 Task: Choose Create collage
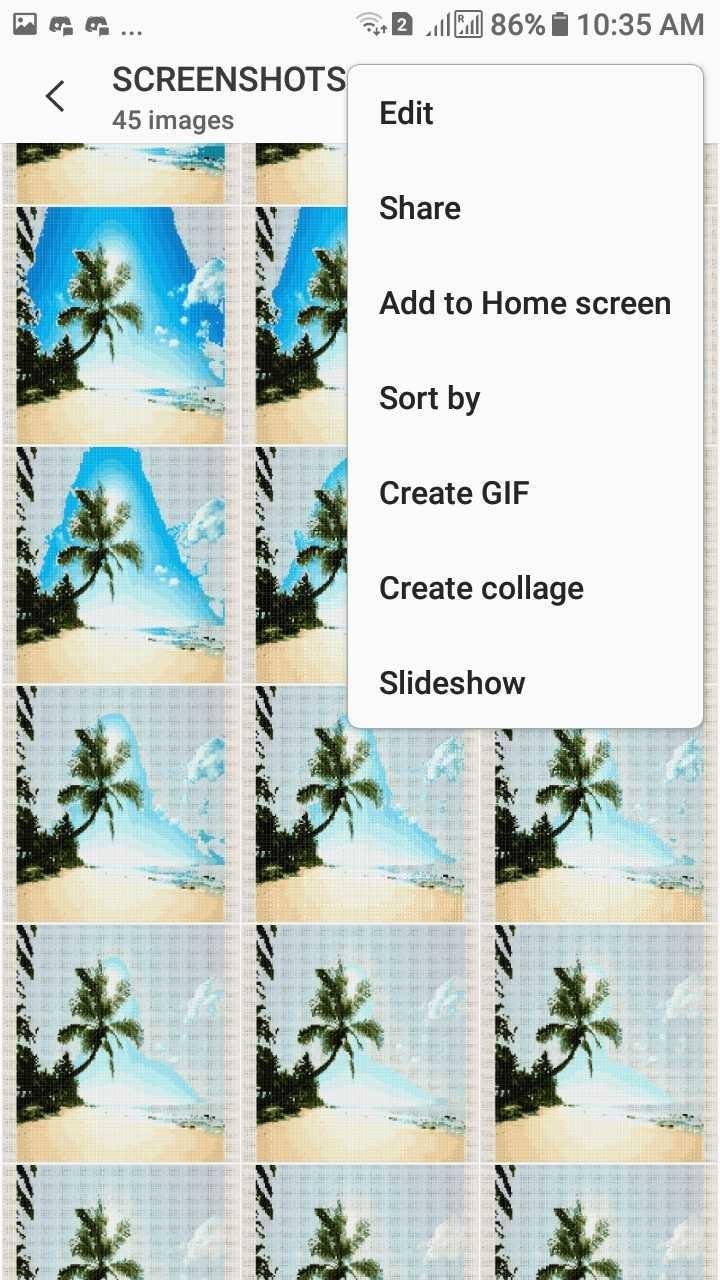tap(525, 588)
